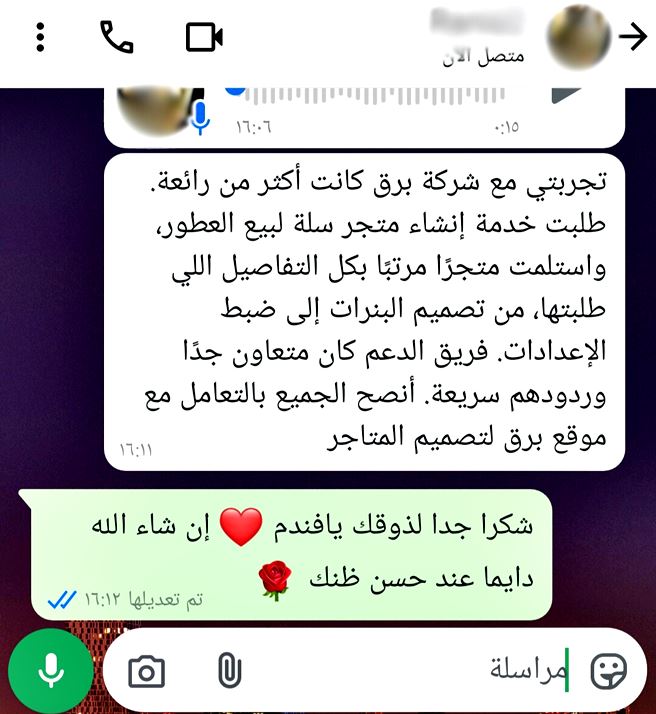Open the camera from the message bar
The image size is (656, 714).
point(147,672)
